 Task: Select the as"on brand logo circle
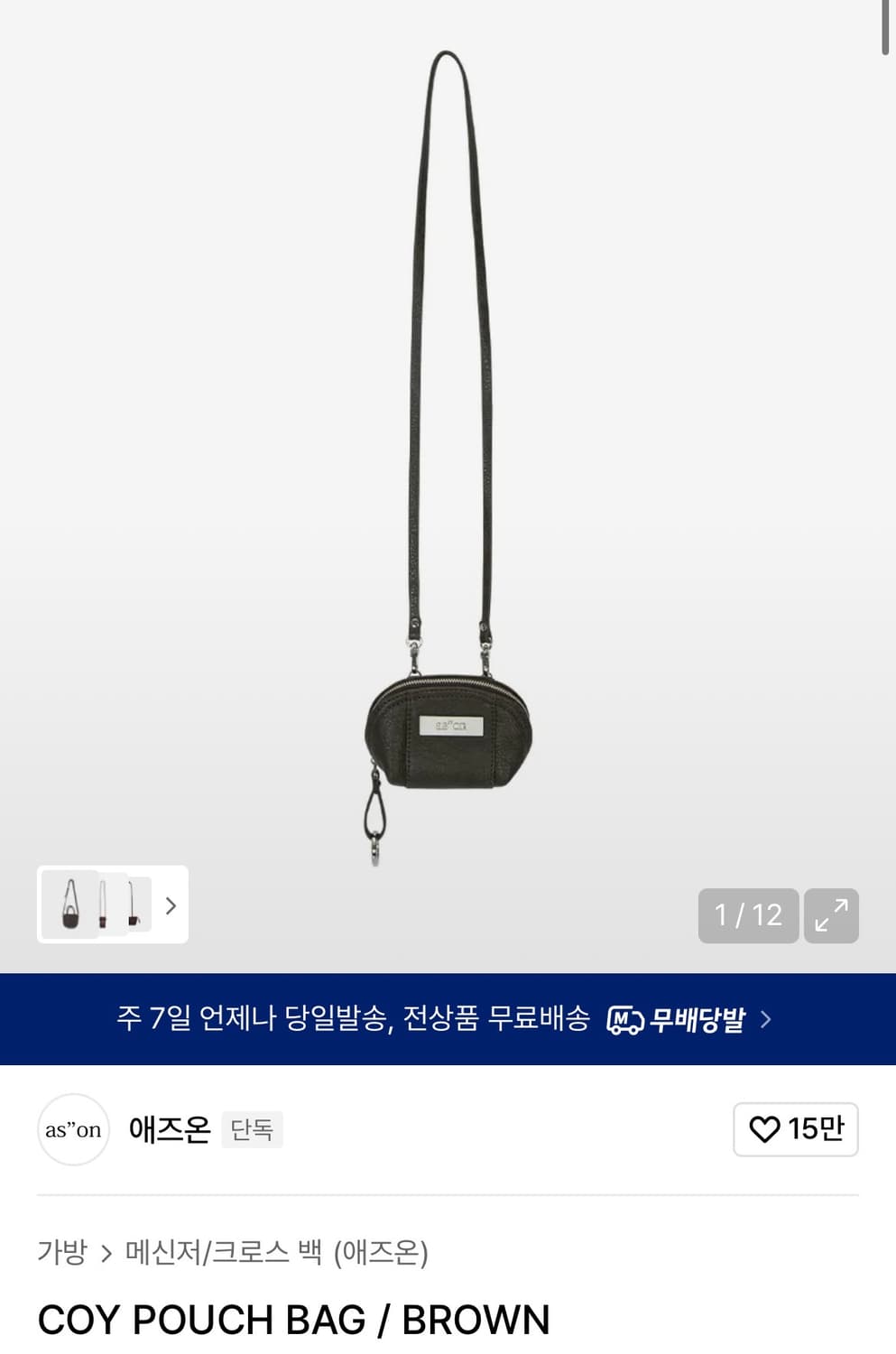73,1129
